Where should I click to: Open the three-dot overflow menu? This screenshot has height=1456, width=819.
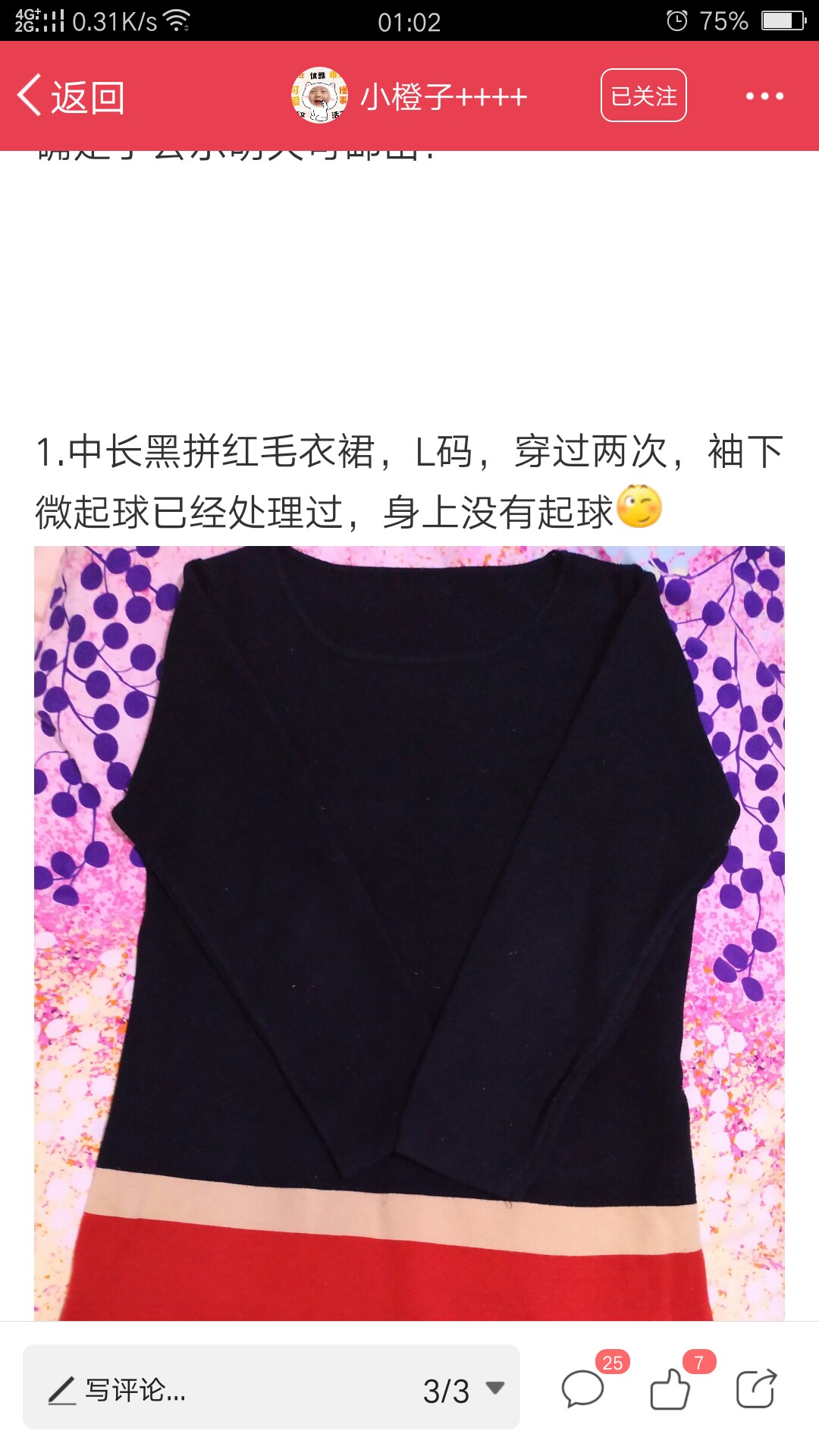coord(764,96)
